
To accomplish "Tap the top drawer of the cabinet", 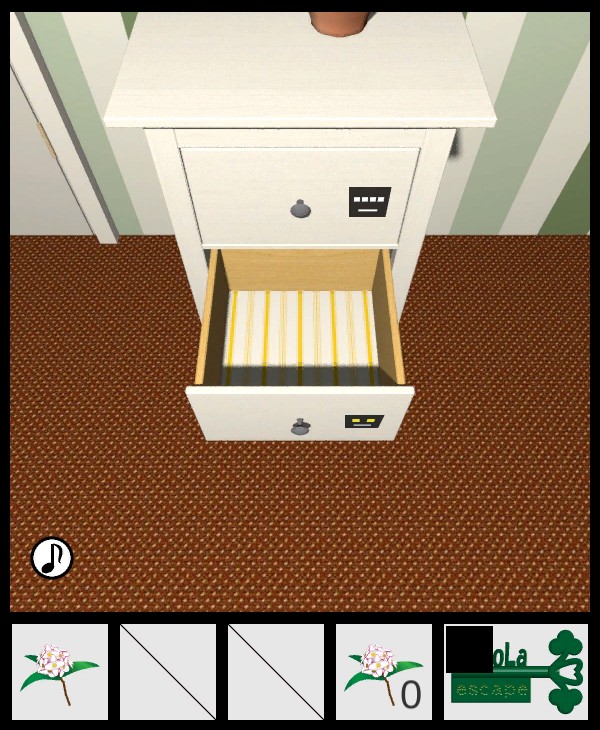I will [x=299, y=197].
